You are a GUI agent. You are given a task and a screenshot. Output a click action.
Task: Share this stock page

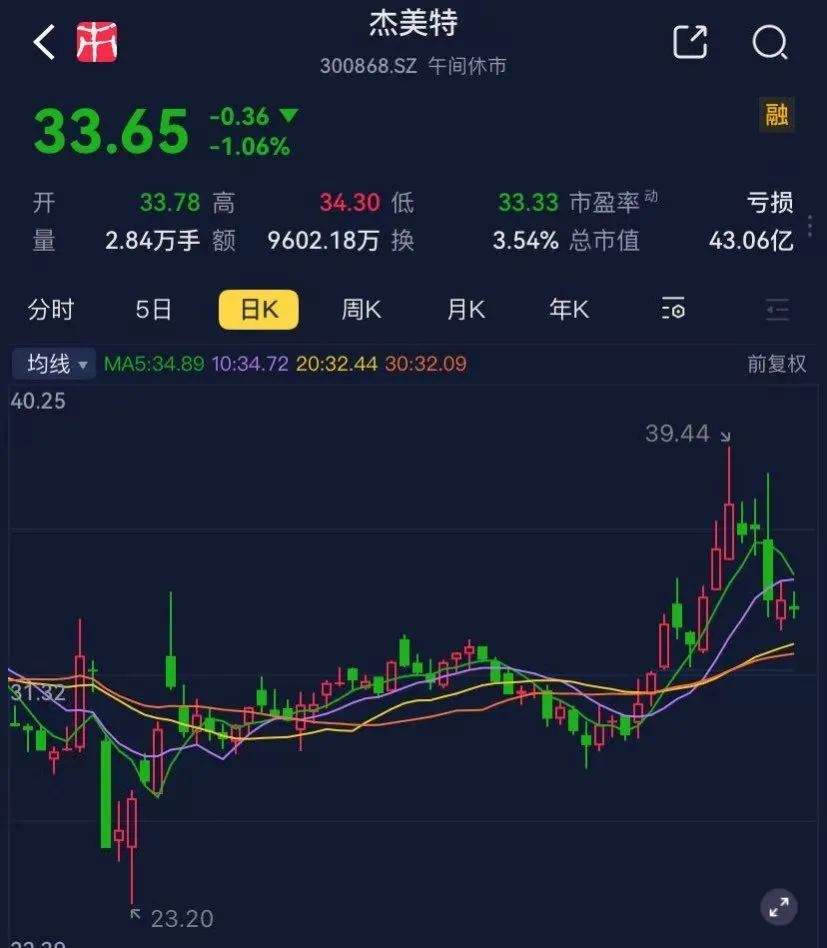pos(690,43)
